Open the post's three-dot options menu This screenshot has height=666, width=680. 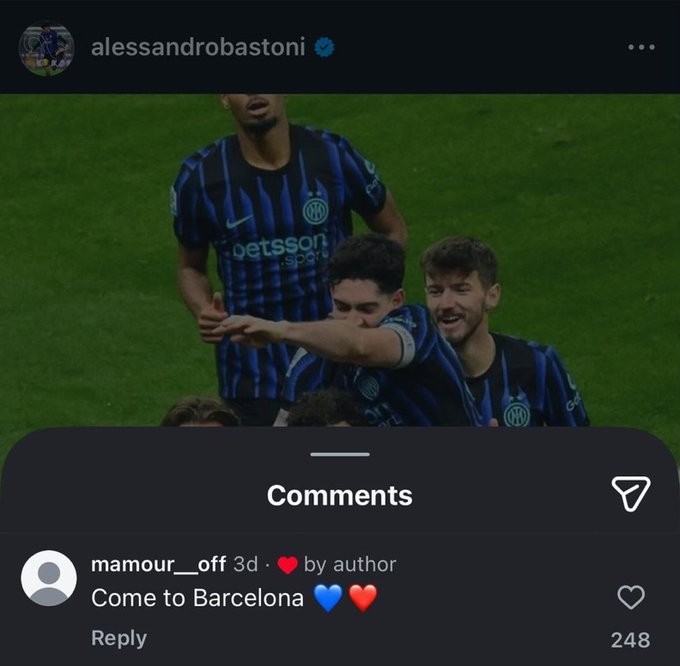640,47
